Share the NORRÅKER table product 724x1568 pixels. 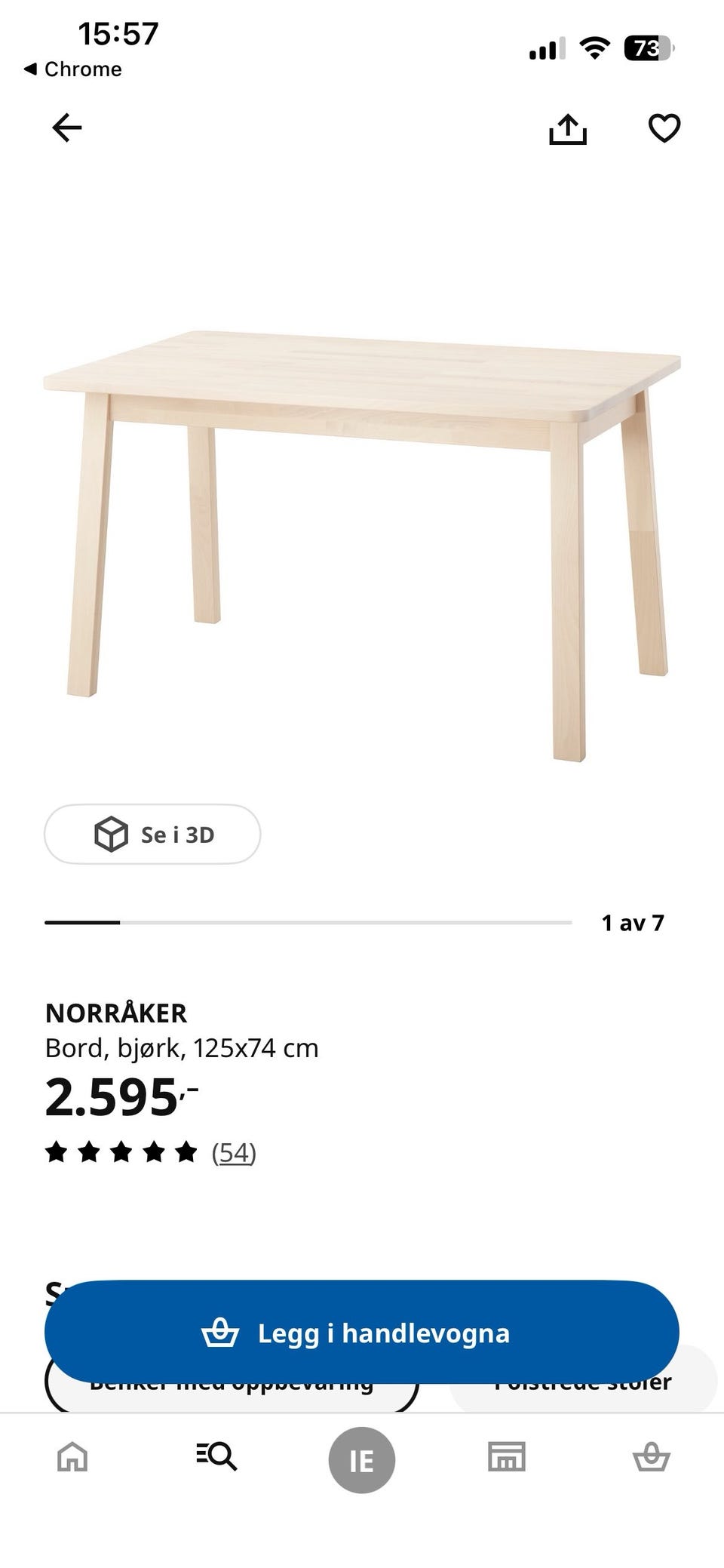coord(567,128)
